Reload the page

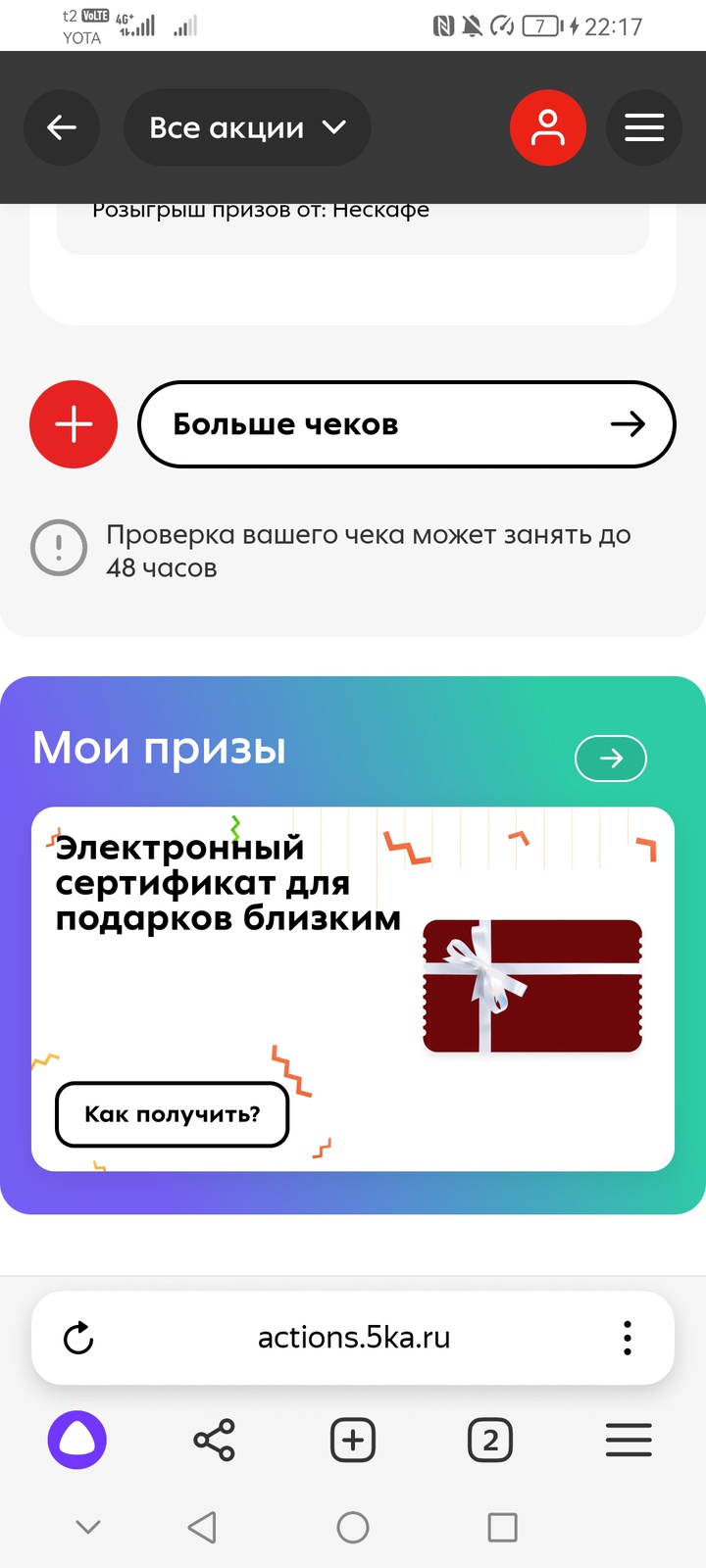[78, 1338]
